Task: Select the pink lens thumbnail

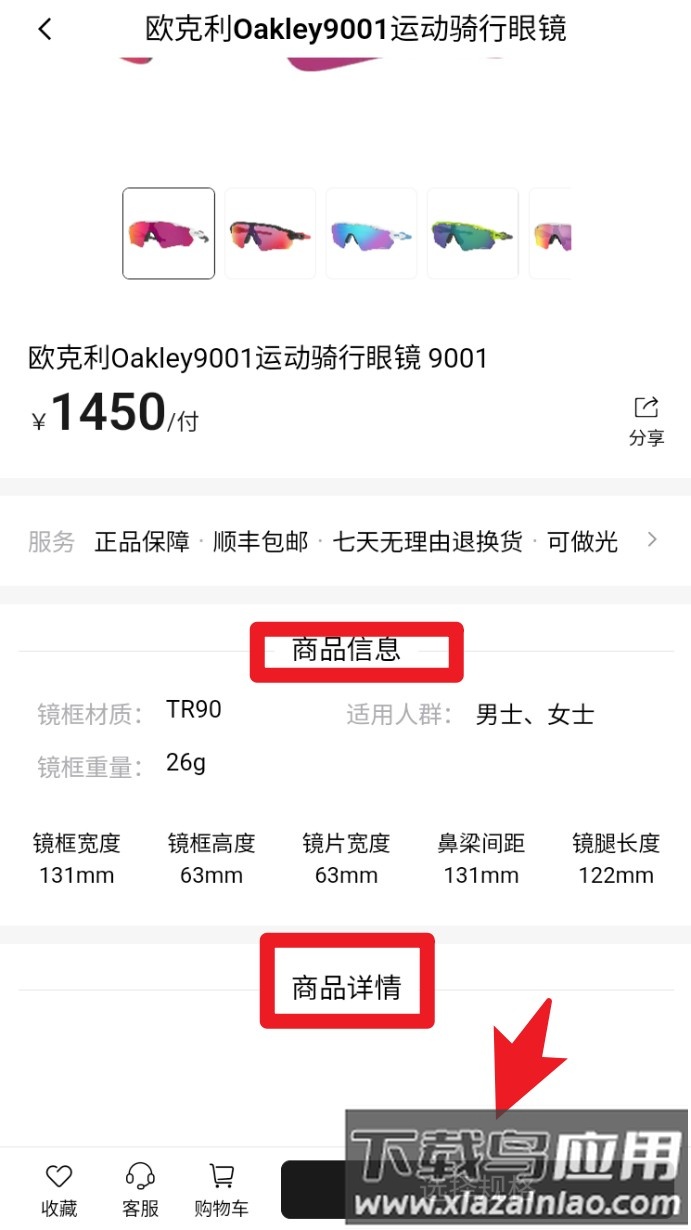Action: tap(168, 233)
